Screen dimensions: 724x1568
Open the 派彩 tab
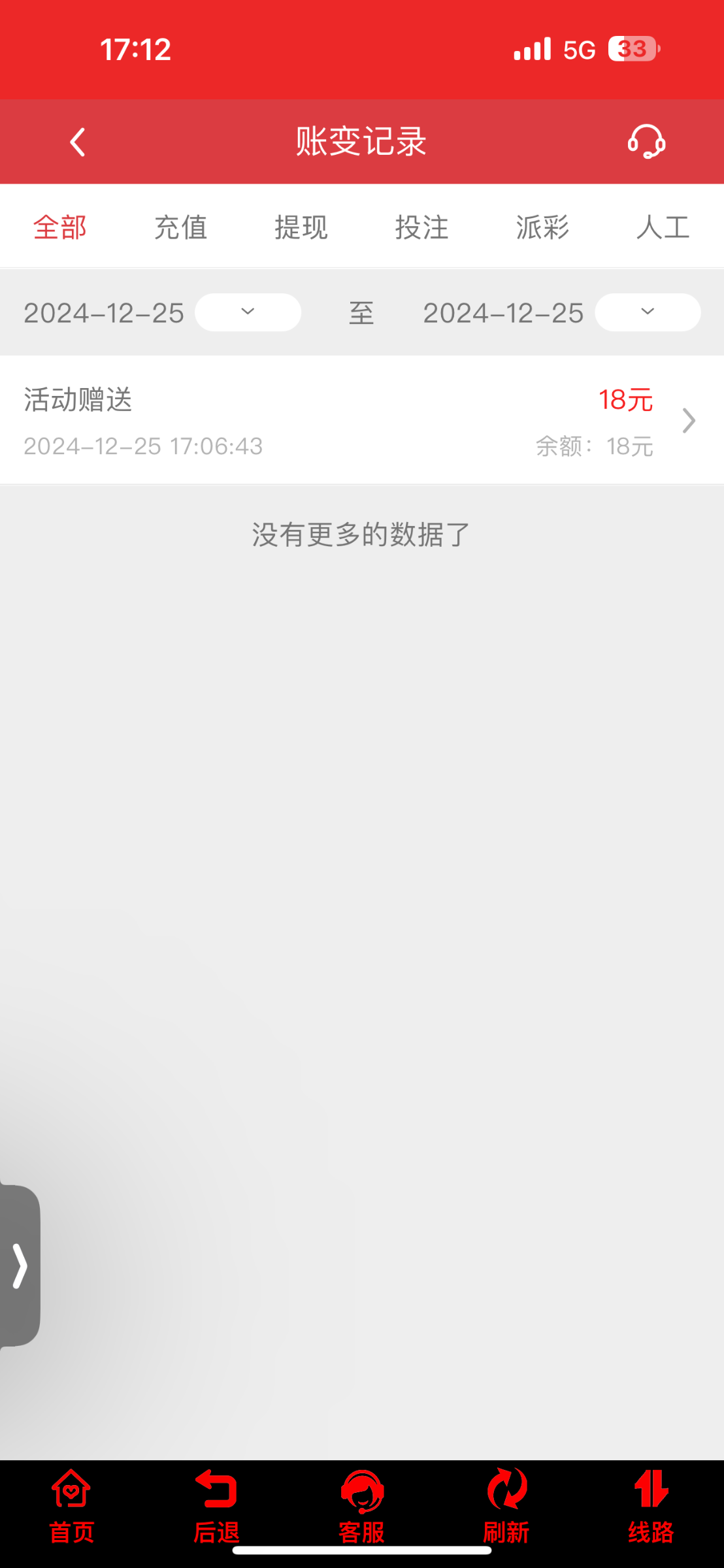542,227
